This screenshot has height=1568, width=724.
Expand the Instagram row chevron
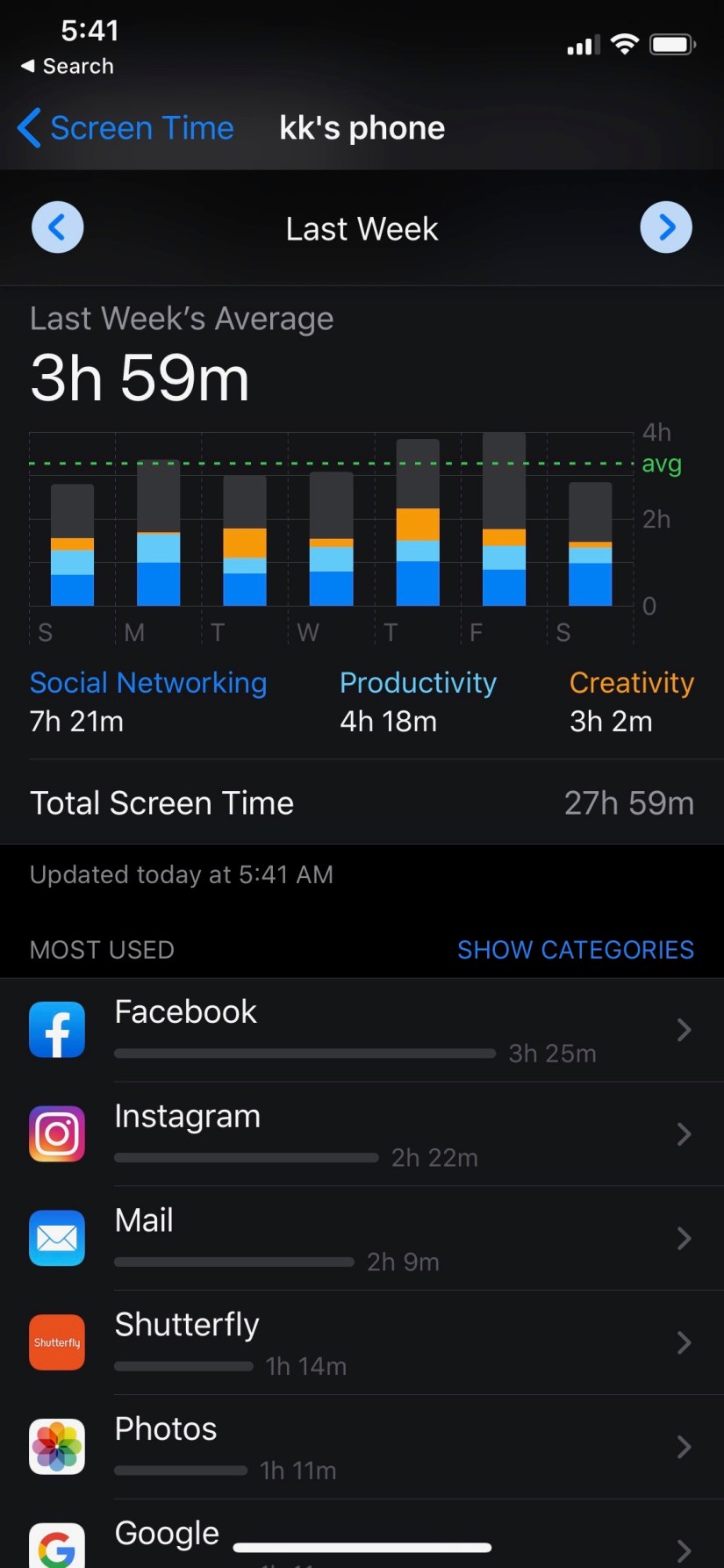684,1133
